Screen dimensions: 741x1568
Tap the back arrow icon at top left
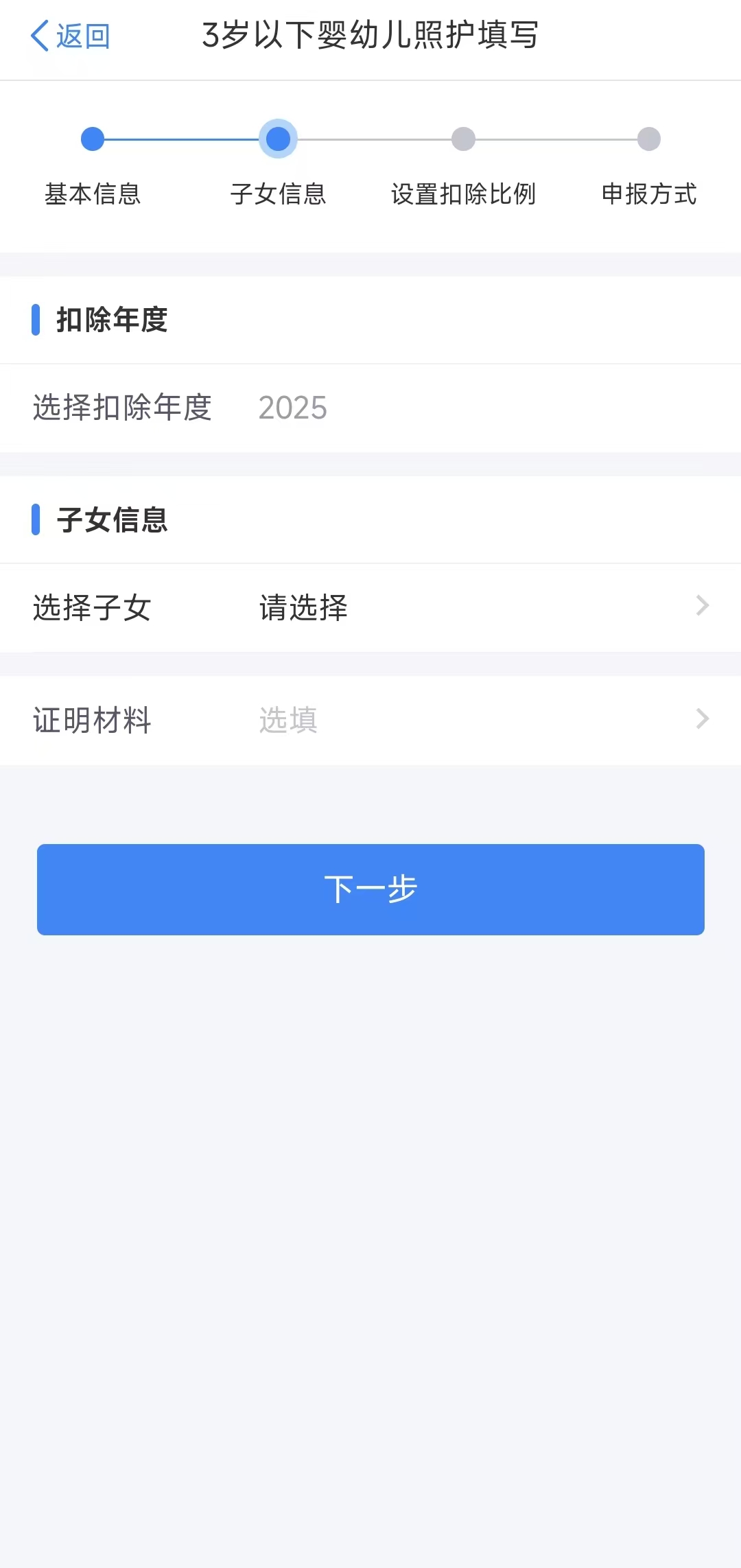[x=39, y=34]
